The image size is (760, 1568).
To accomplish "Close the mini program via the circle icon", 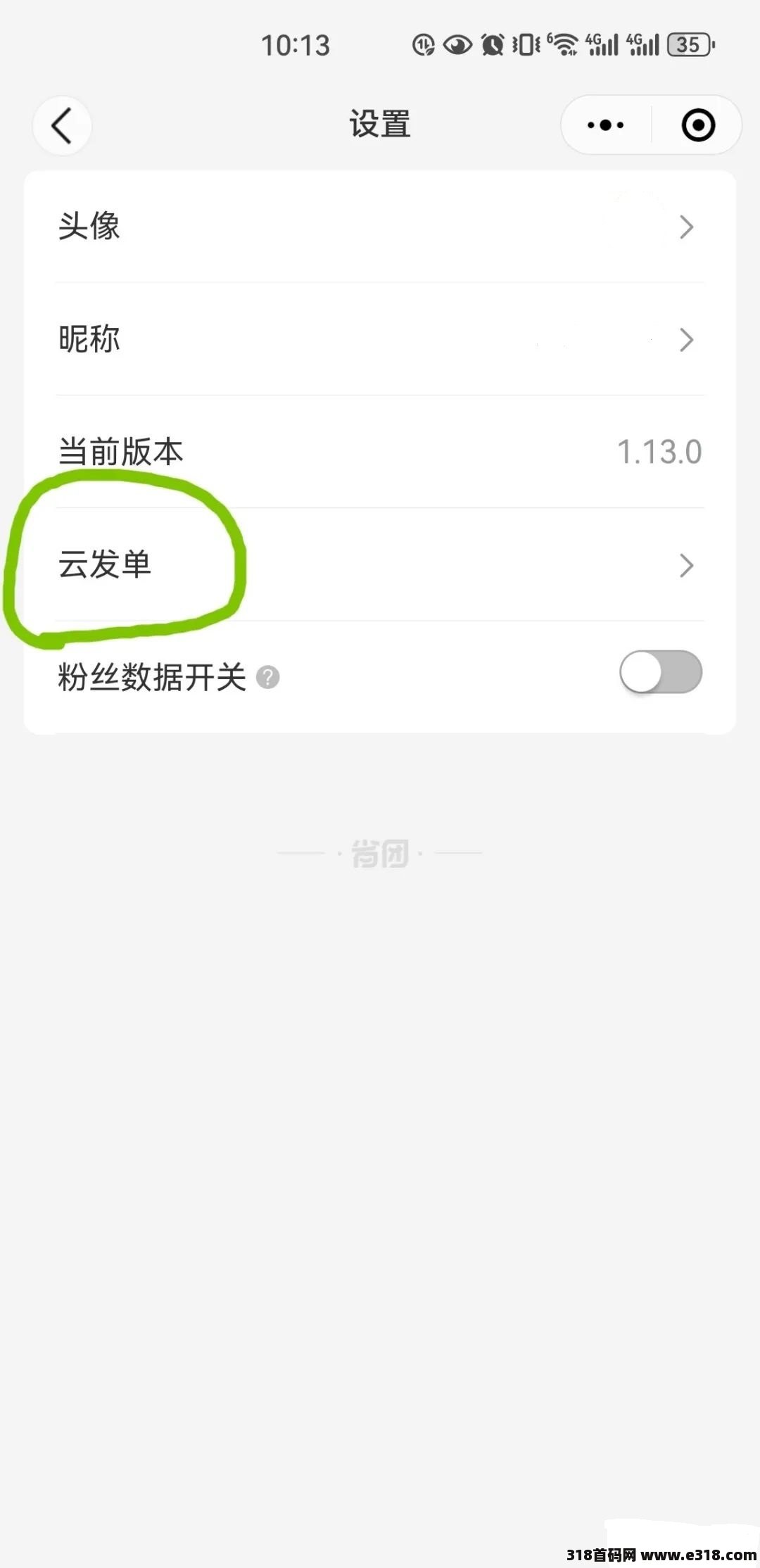I will (698, 125).
